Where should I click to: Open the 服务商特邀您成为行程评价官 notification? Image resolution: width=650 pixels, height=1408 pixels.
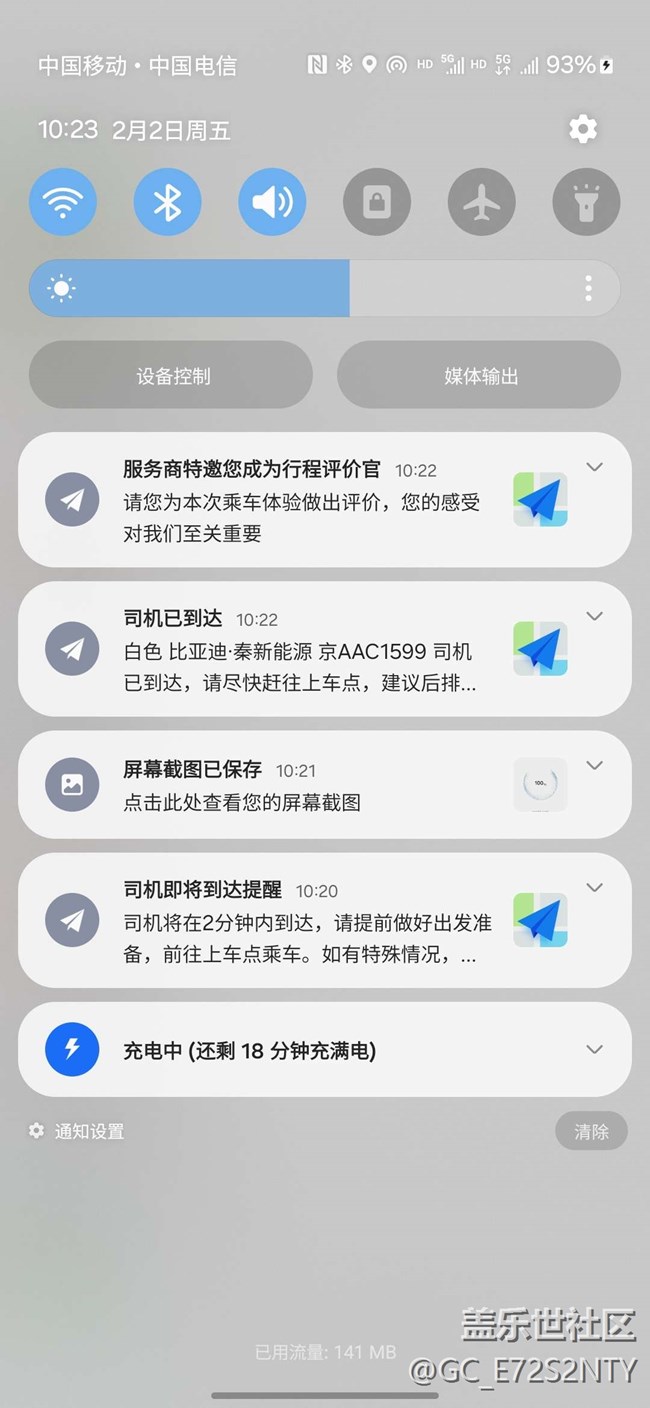[x=325, y=500]
